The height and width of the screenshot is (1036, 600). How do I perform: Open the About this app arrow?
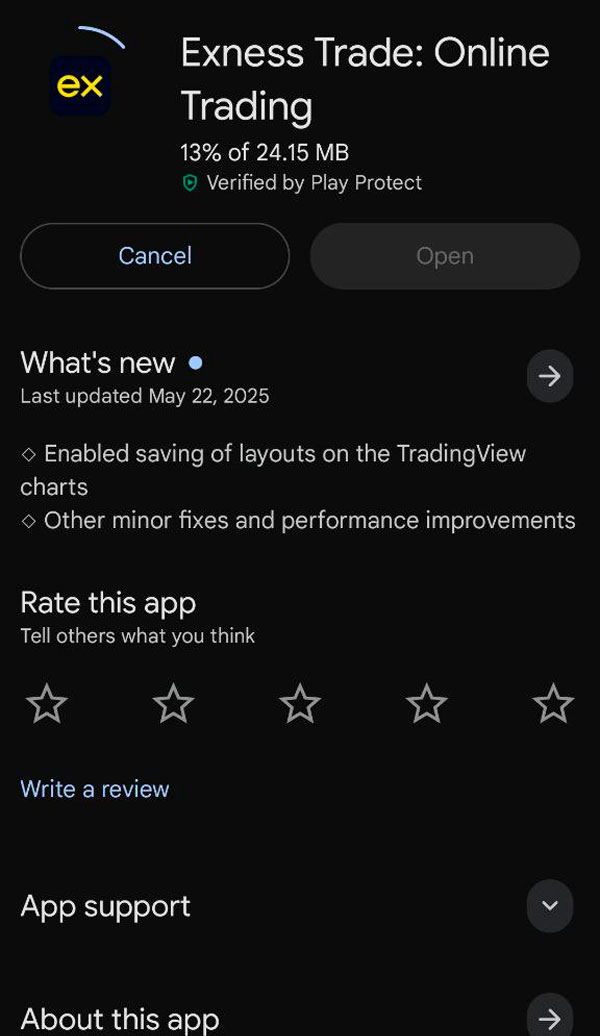coord(549,1016)
